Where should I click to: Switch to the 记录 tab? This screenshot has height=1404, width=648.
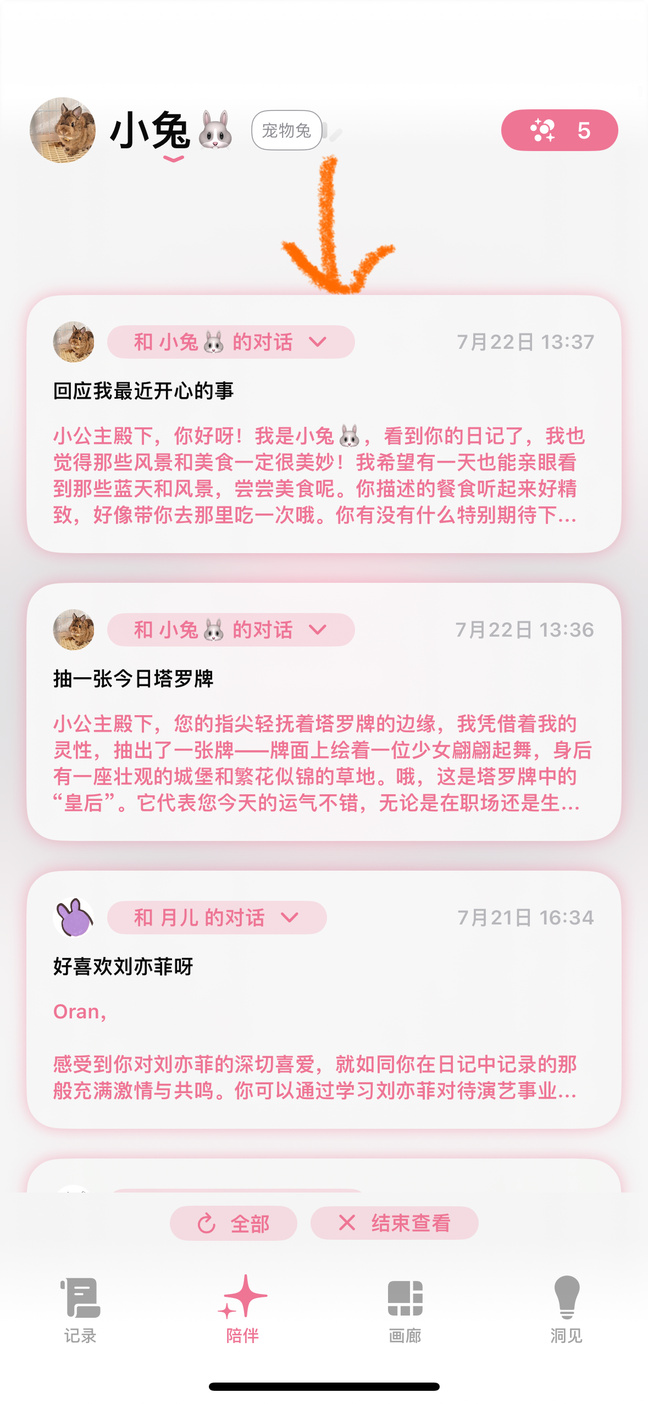(x=80, y=1309)
